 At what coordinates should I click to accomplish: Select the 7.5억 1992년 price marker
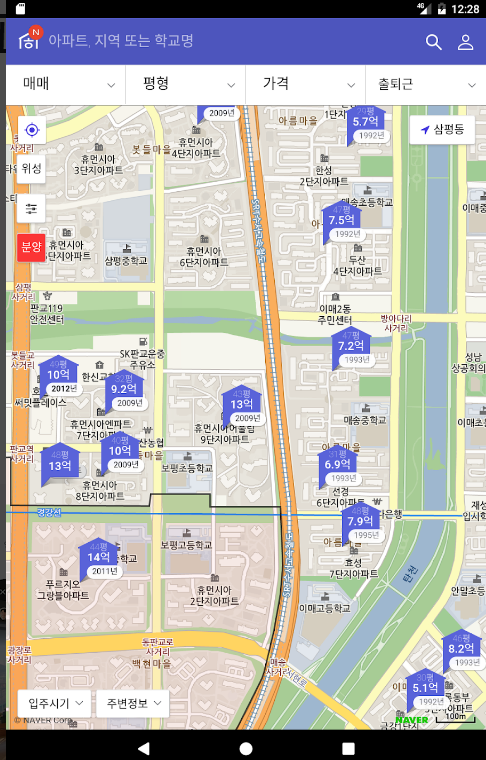click(x=343, y=222)
